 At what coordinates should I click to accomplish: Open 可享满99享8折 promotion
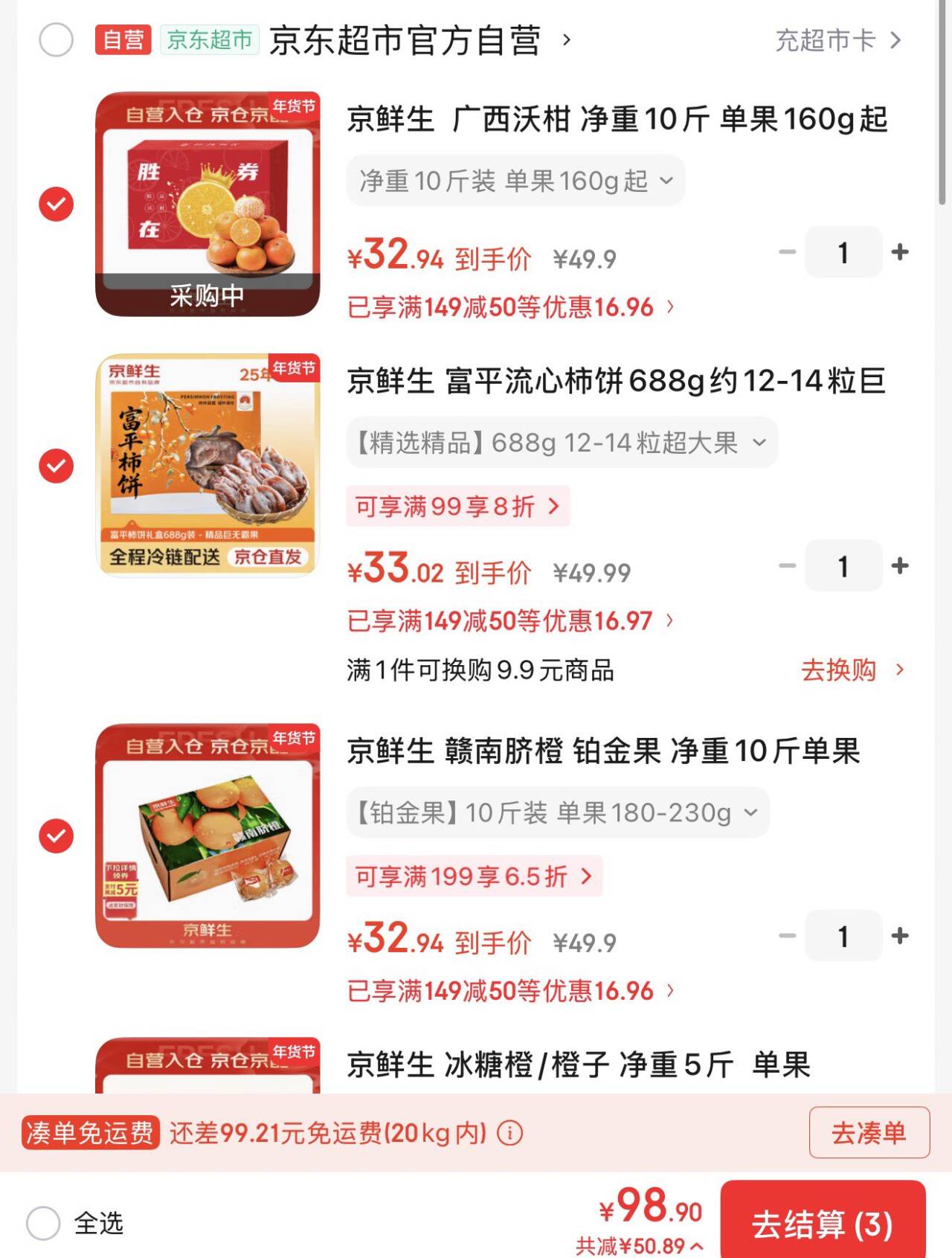(457, 507)
